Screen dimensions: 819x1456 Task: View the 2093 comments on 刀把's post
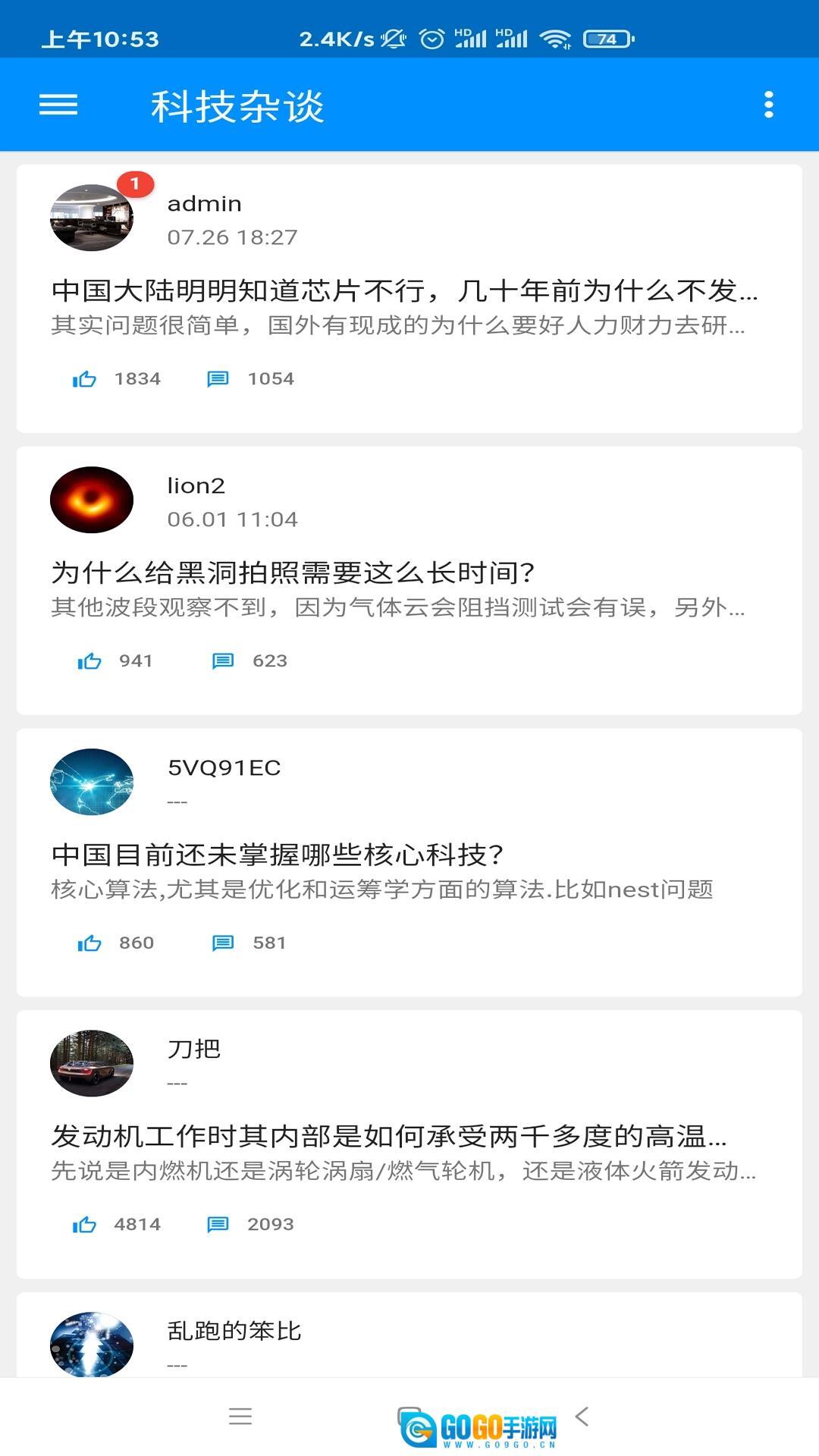[218, 1225]
